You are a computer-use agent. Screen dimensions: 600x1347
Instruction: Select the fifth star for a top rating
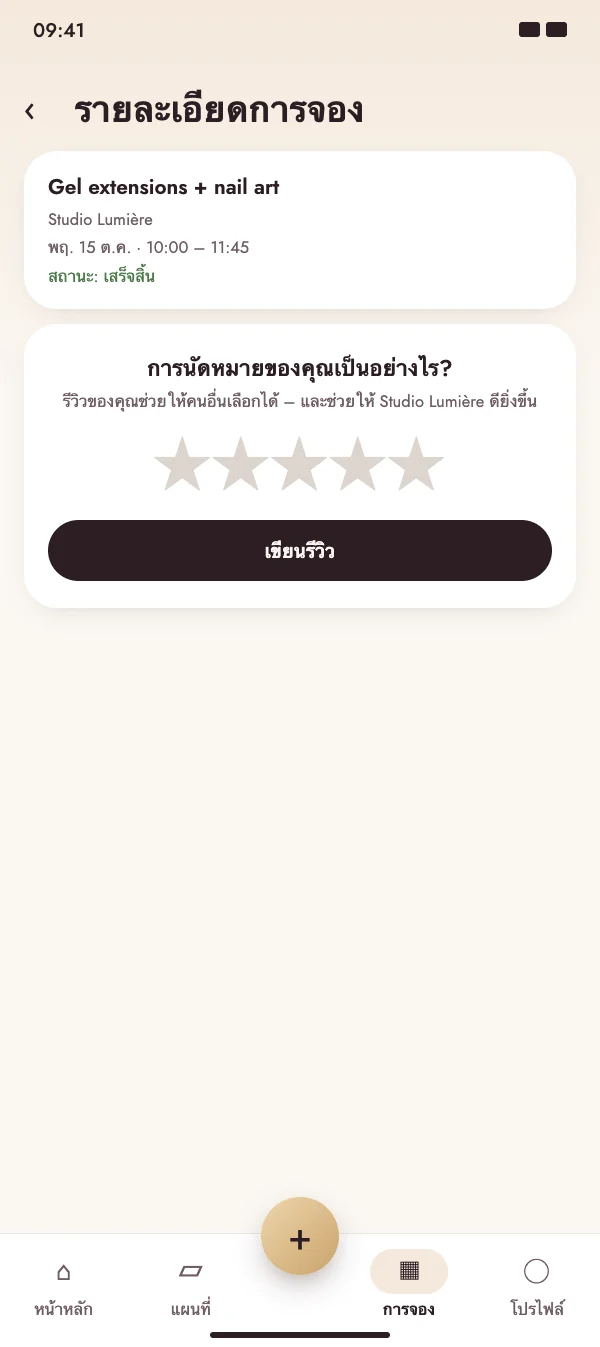pos(416,464)
